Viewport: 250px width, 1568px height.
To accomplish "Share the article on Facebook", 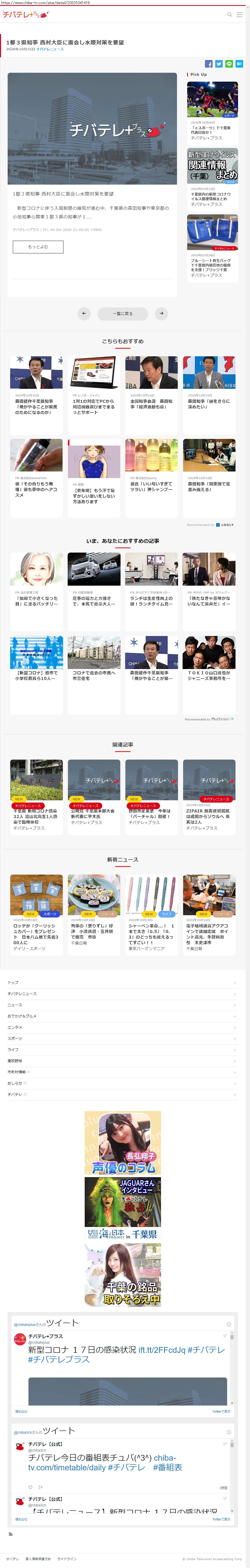I will [209, 64].
